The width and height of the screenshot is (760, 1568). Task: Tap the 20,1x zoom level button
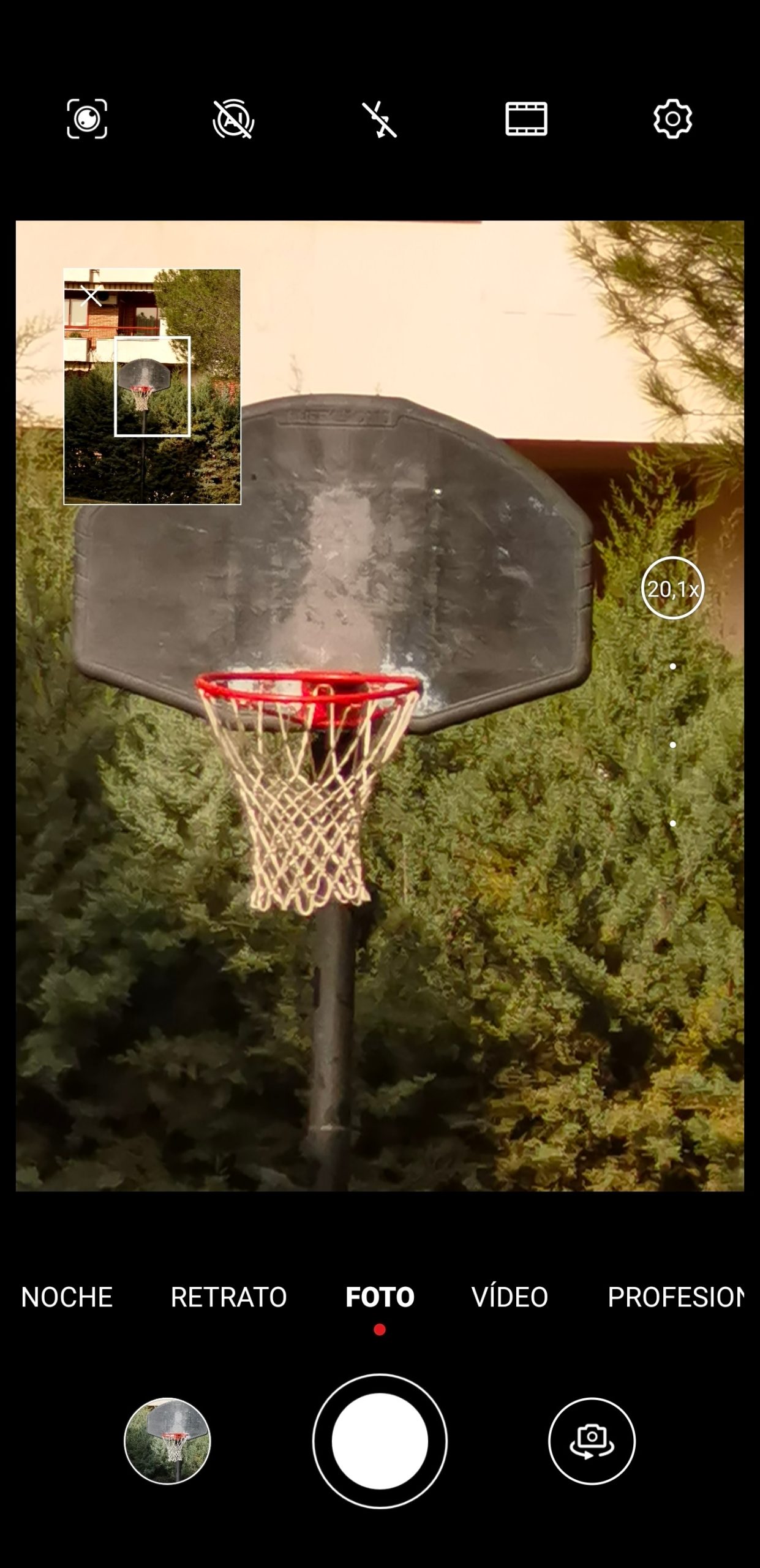pyautogui.click(x=672, y=589)
